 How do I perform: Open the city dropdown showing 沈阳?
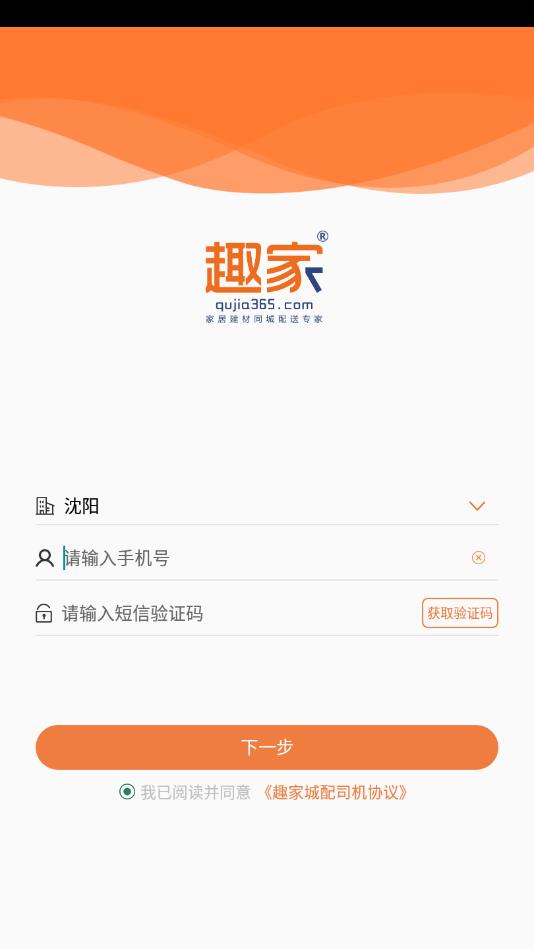click(x=267, y=505)
